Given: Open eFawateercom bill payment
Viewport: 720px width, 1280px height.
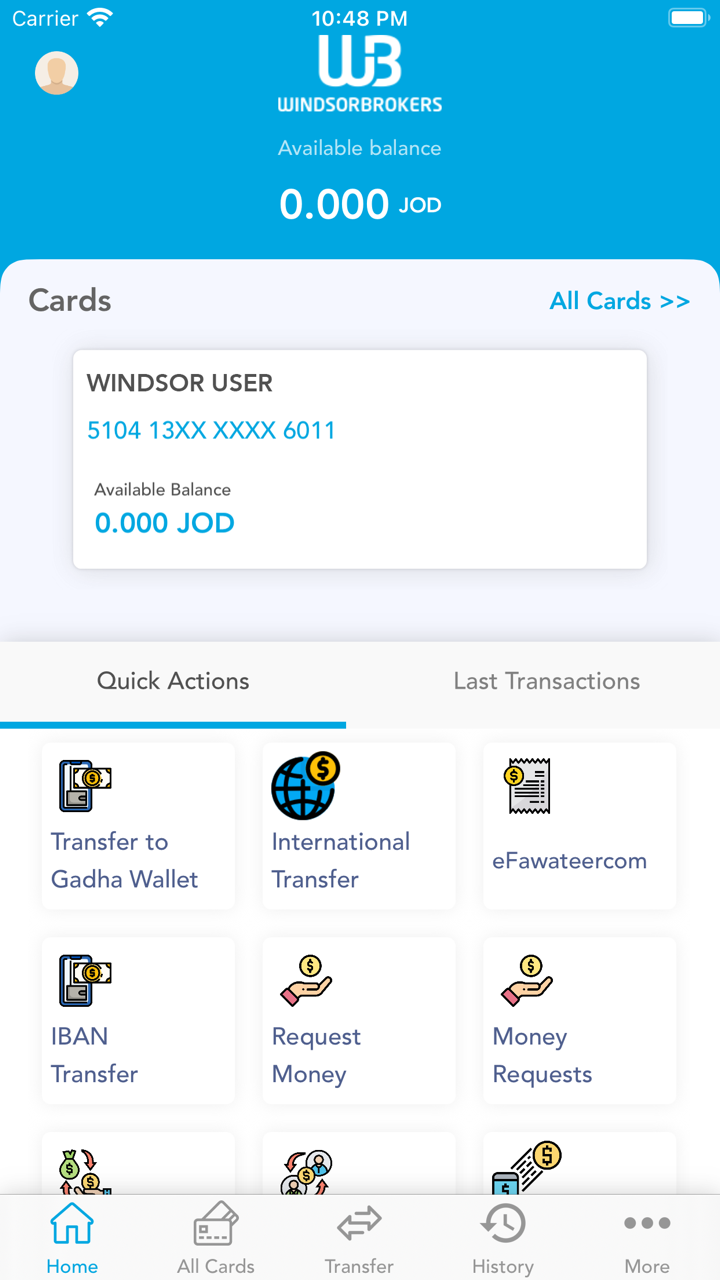Looking at the screenshot, I should (579, 826).
